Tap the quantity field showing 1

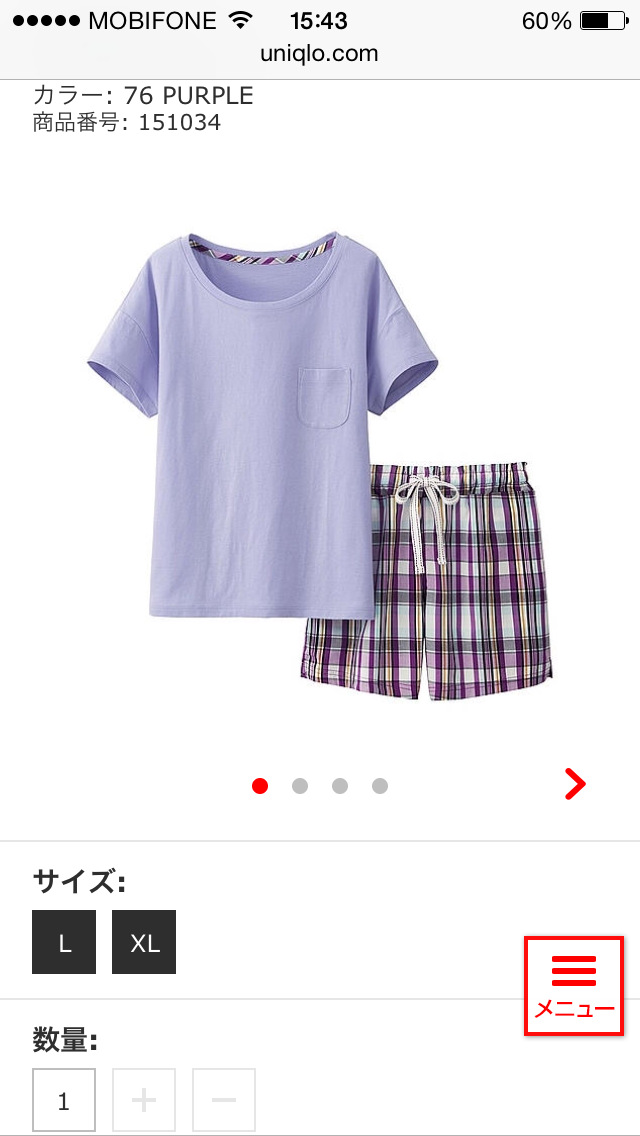(x=64, y=1100)
